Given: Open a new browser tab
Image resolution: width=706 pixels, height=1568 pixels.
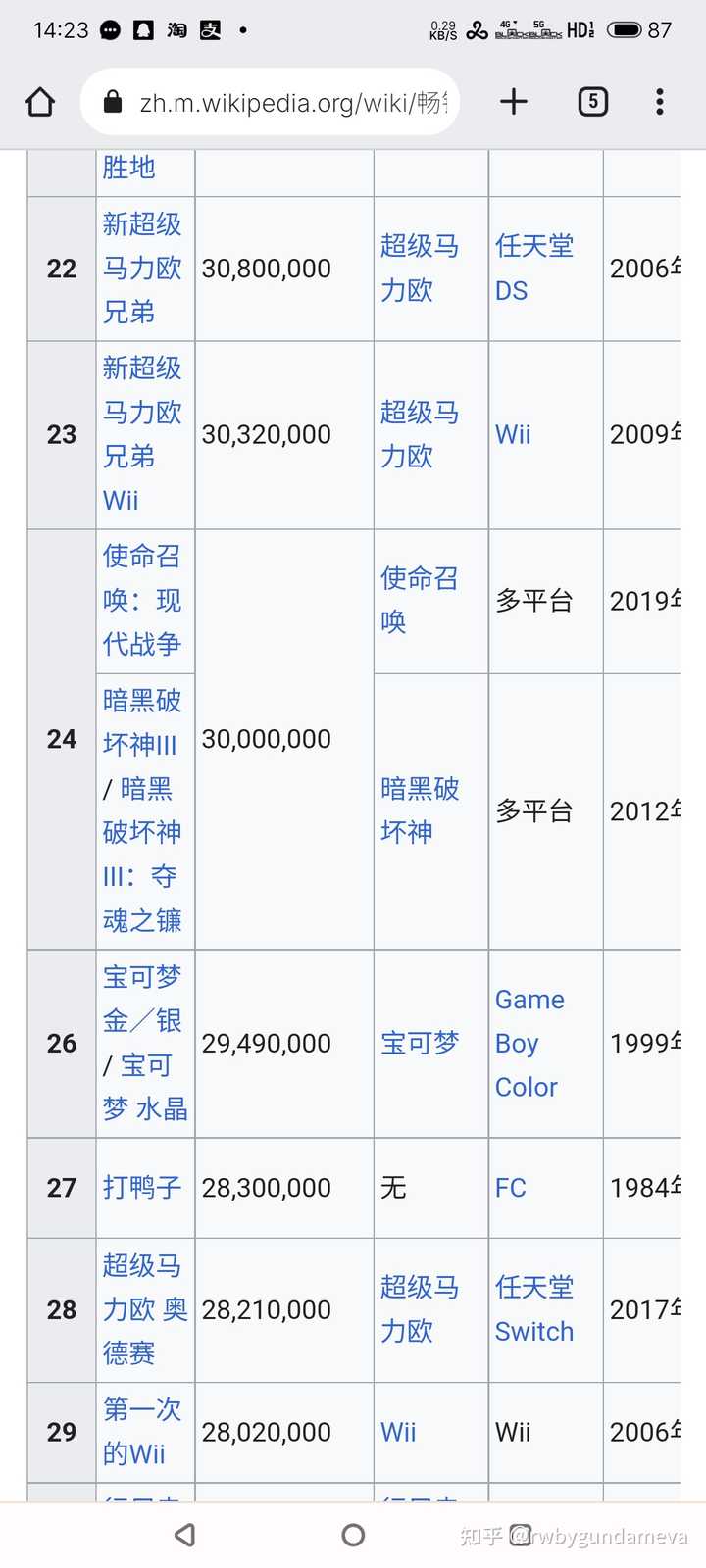Looking at the screenshot, I should [x=514, y=102].
